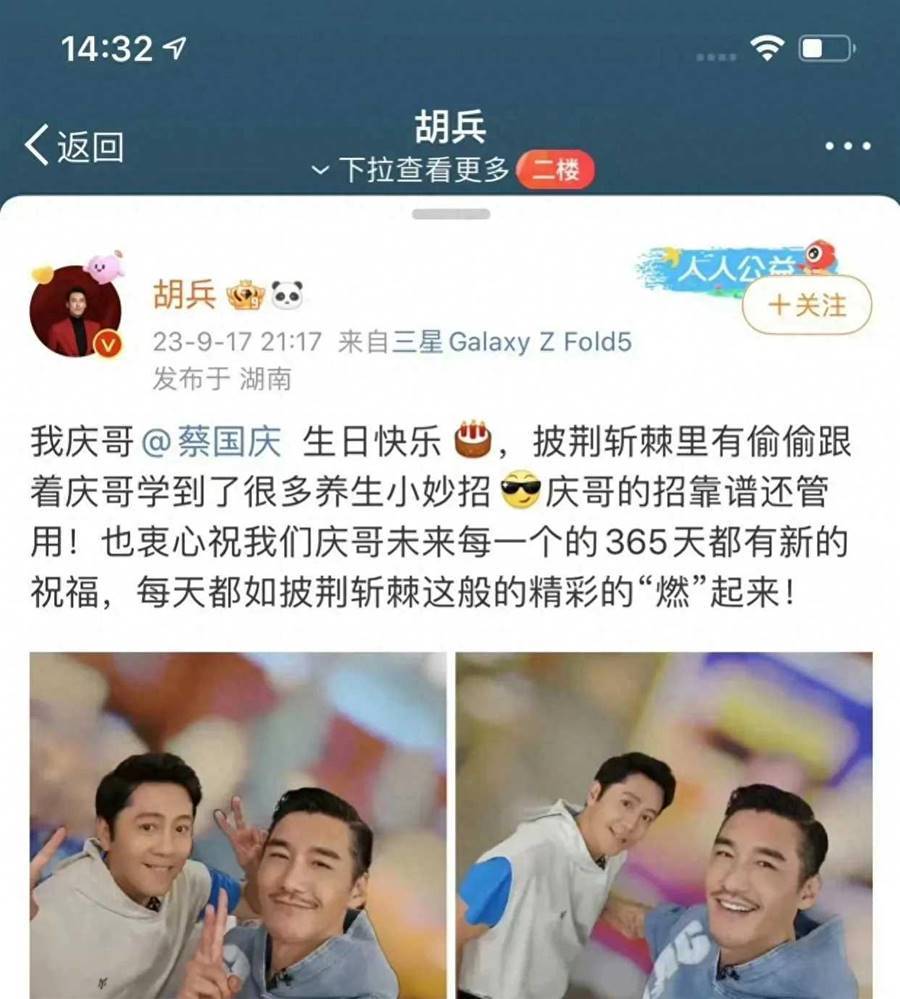Open the 人人公益 banner badge
The width and height of the screenshot is (900, 999).
737,266
